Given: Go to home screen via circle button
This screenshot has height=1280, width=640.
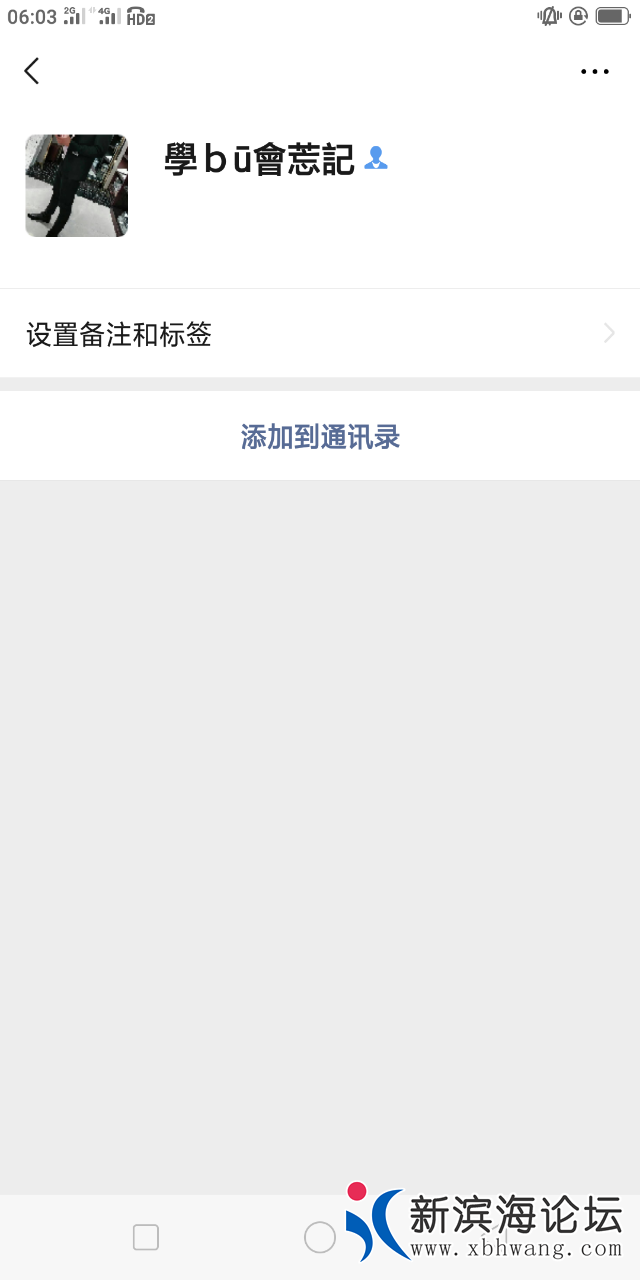Looking at the screenshot, I should coord(320,1237).
